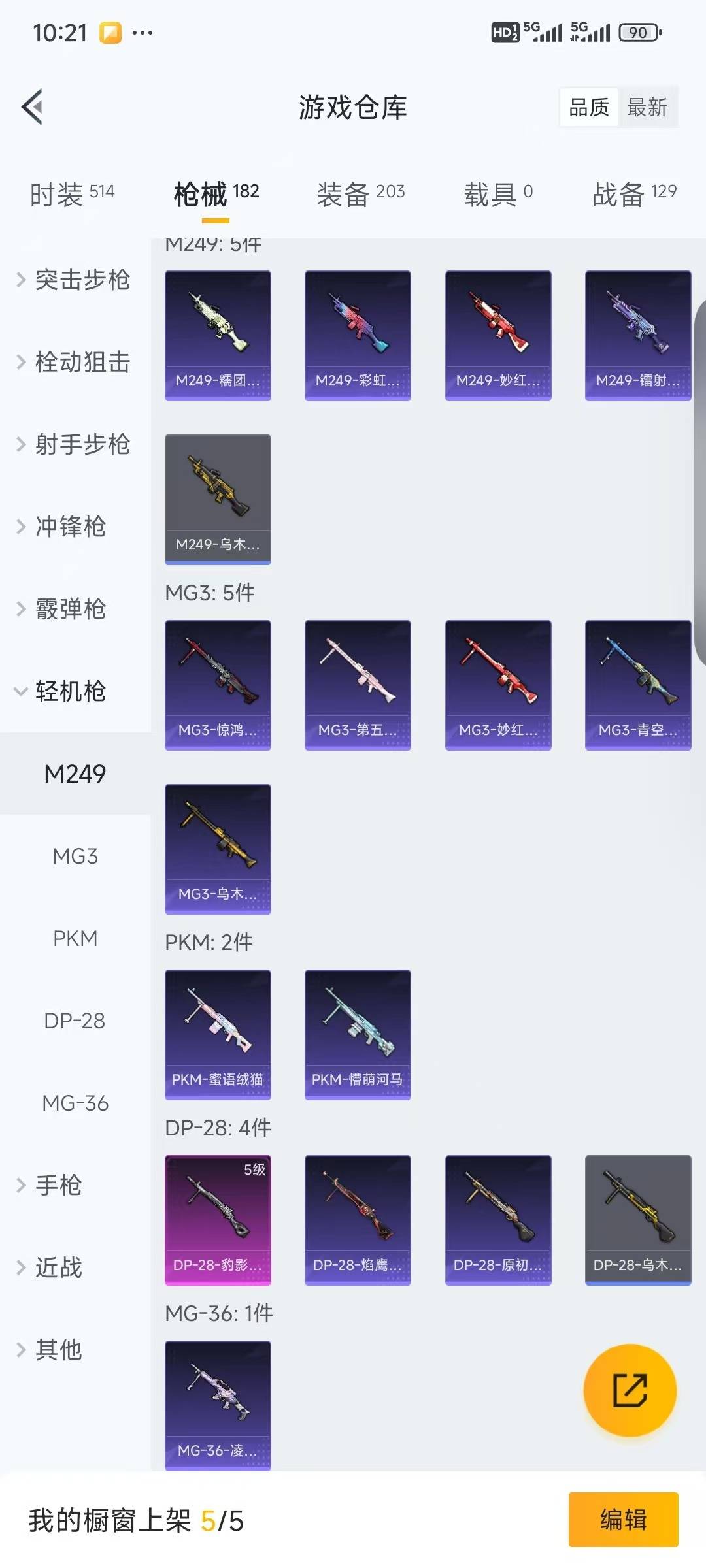This screenshot has height=1568, width=706.
Task: Open the 载具 tab
Action: 498,193
